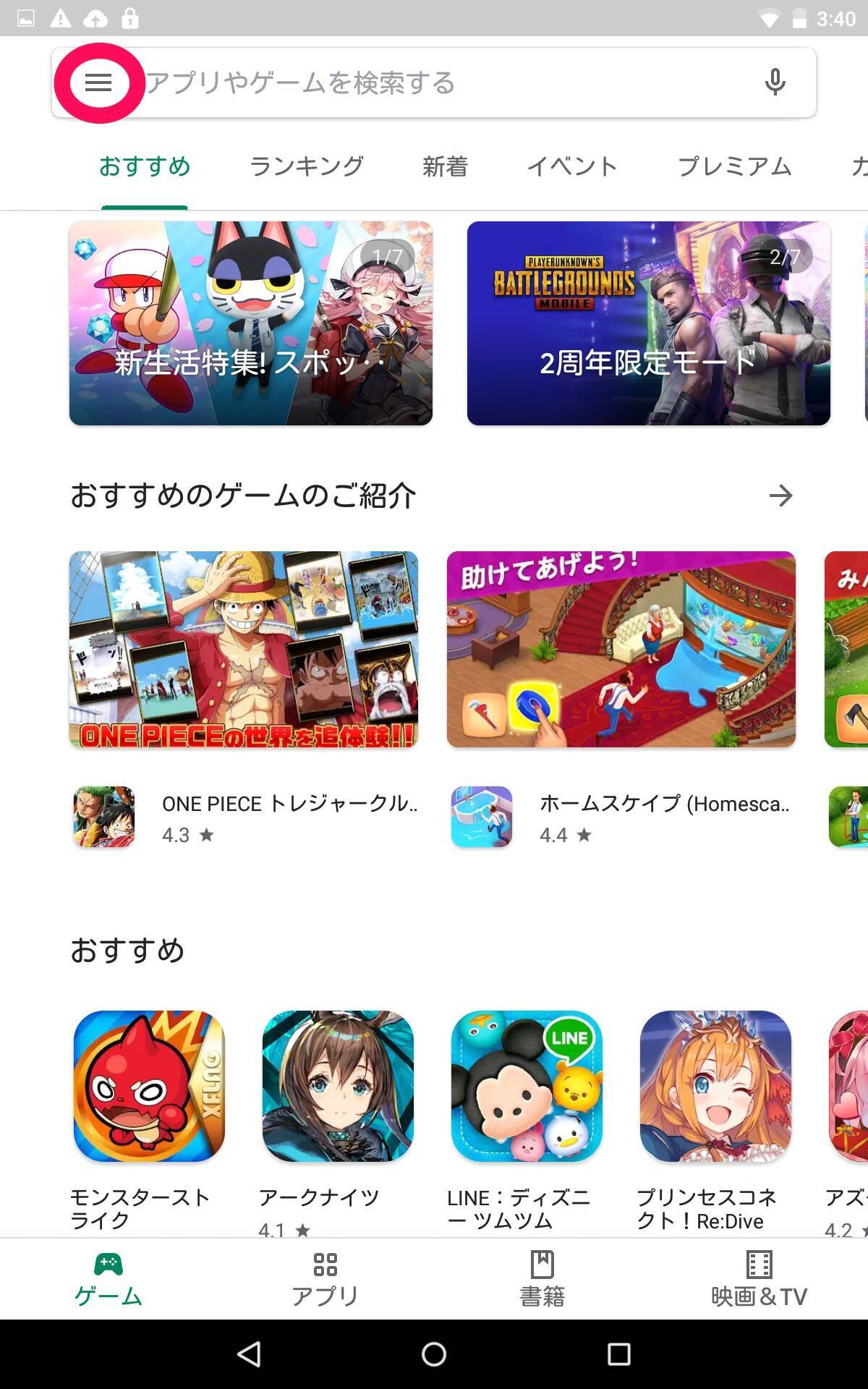The height and width of the screenshot is (1389, 868).
Task: Switch to the ランキング tab
Action: [307, 167]
